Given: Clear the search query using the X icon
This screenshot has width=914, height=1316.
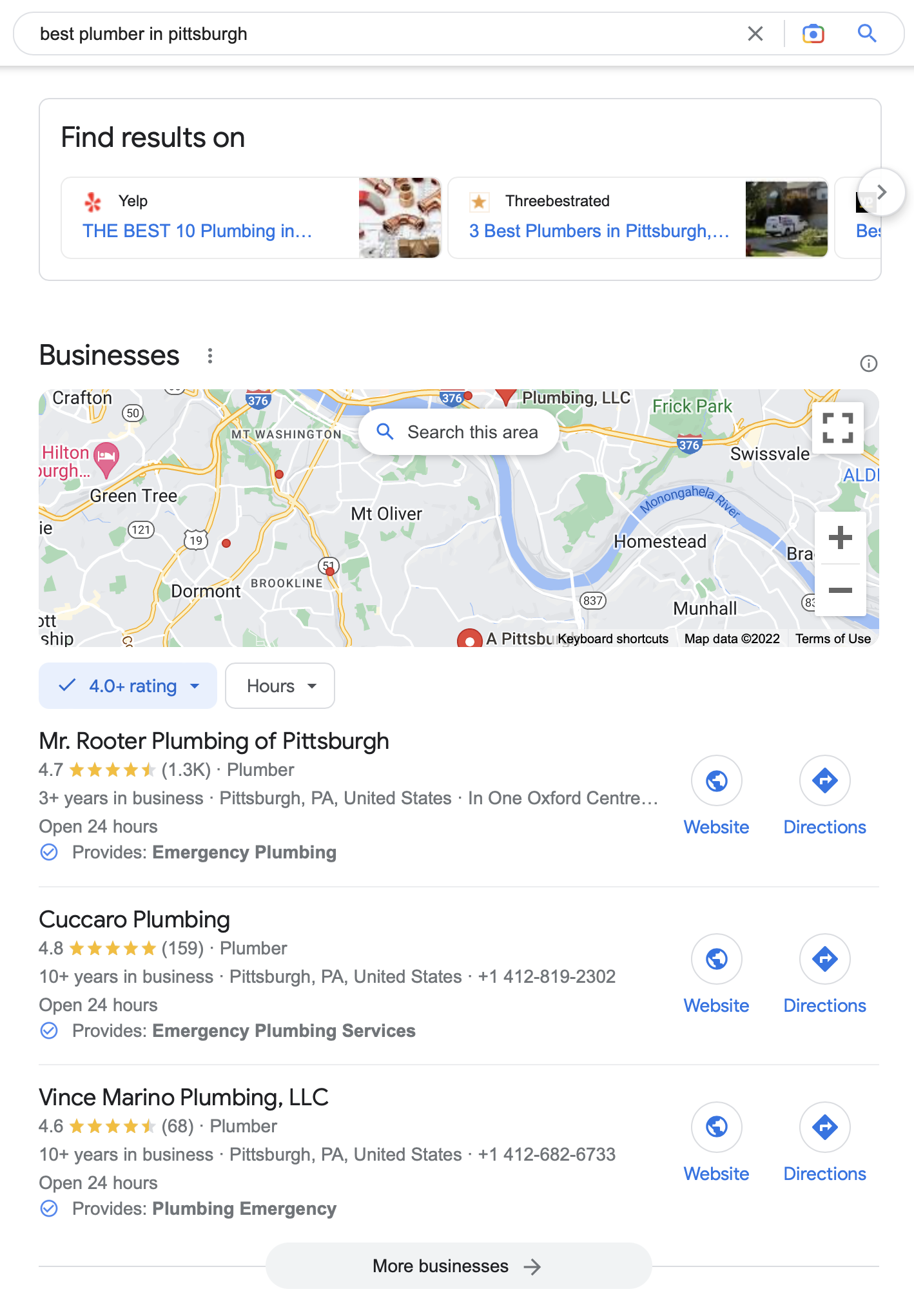Looking at the screenshot, I should click(x=755, y=34).
